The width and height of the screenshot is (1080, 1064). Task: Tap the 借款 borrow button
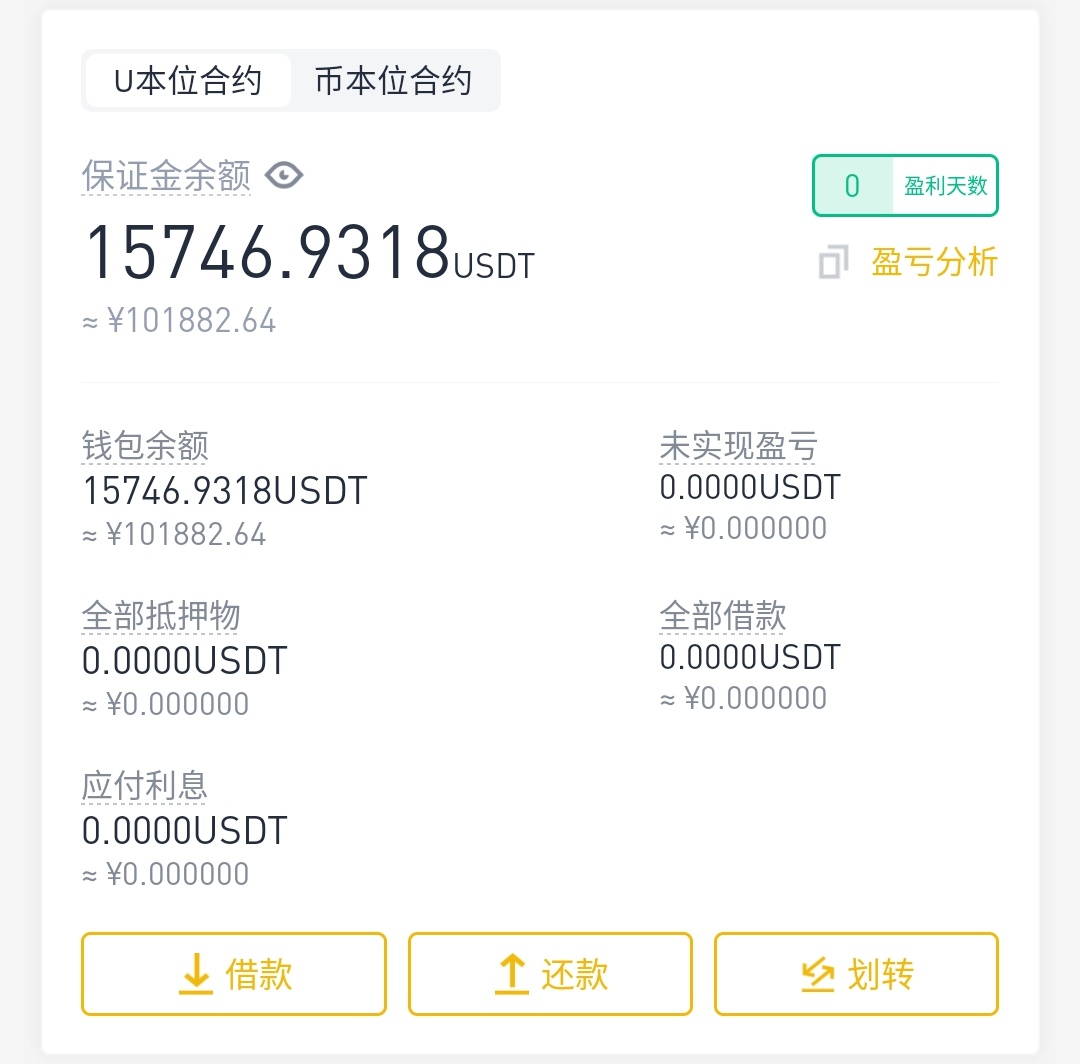[x=234, y=974]
